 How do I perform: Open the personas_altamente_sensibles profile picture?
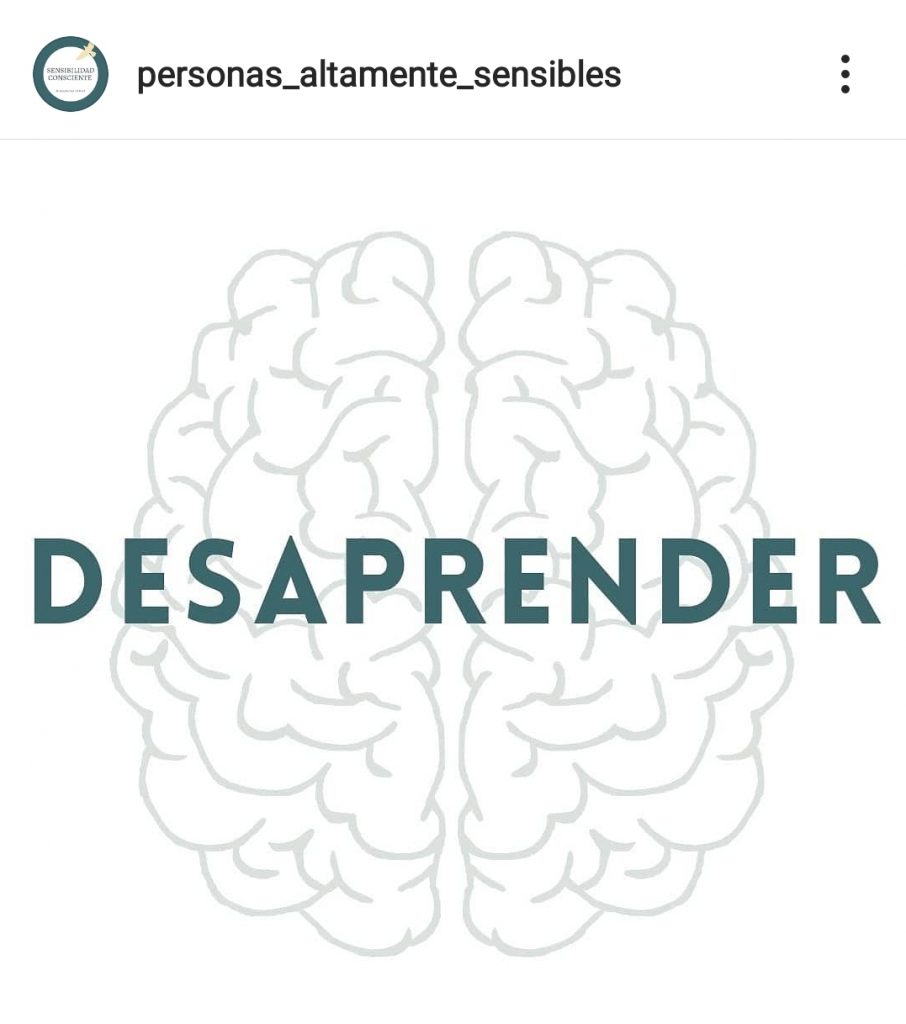tap(70, 74)
